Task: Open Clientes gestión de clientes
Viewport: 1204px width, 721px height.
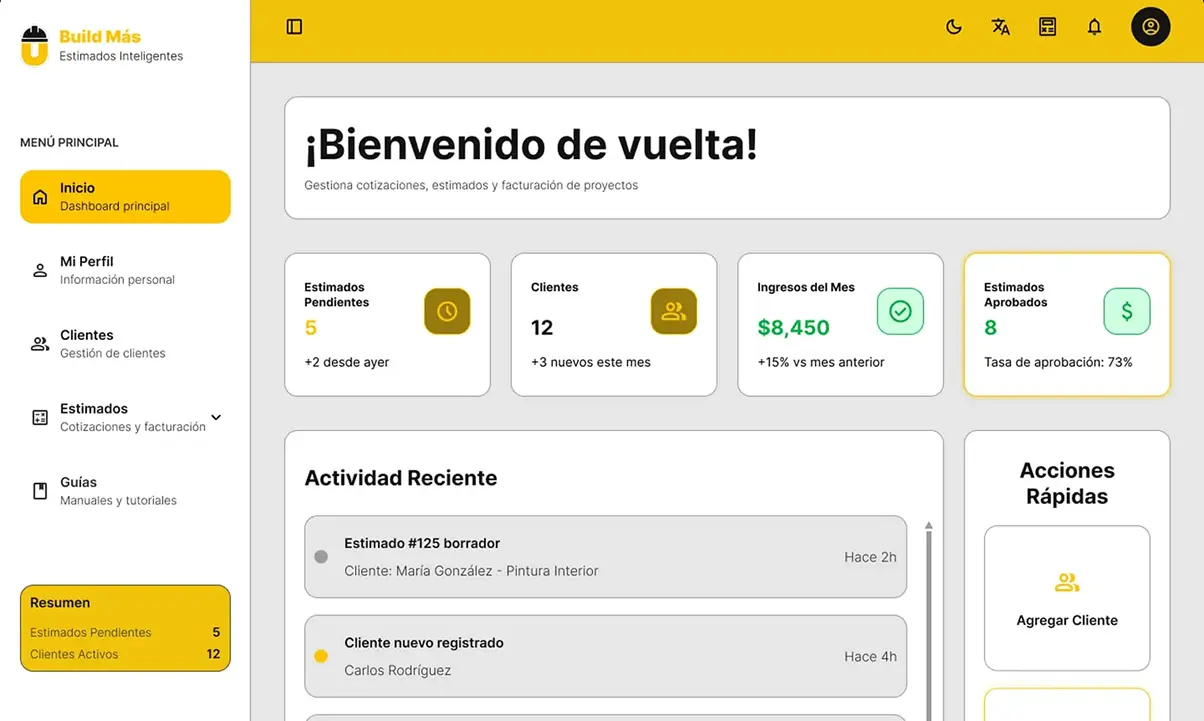Action: coord(125,344)
